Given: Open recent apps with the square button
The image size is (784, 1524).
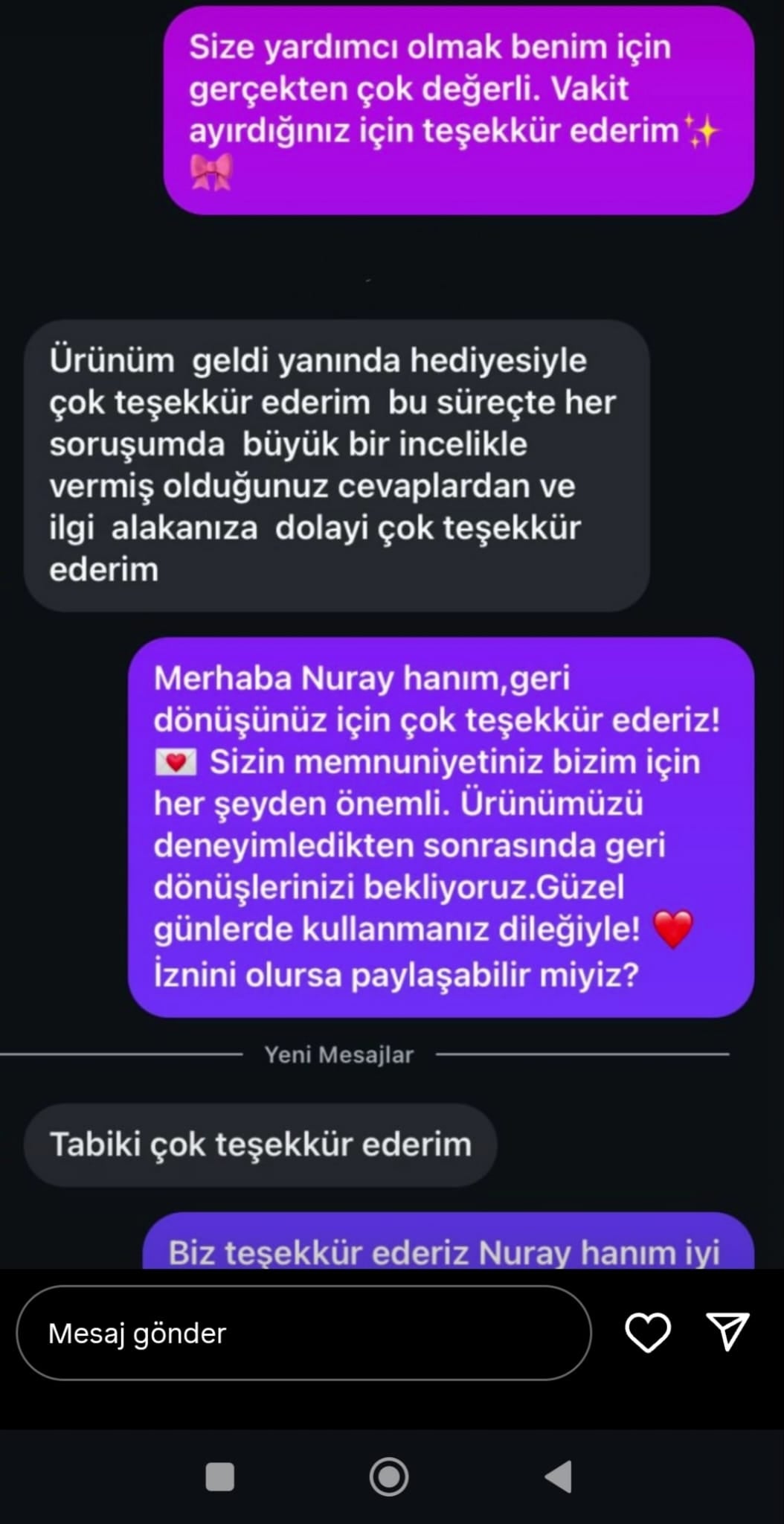Looking at the screenshot, I should (220, 1477).
